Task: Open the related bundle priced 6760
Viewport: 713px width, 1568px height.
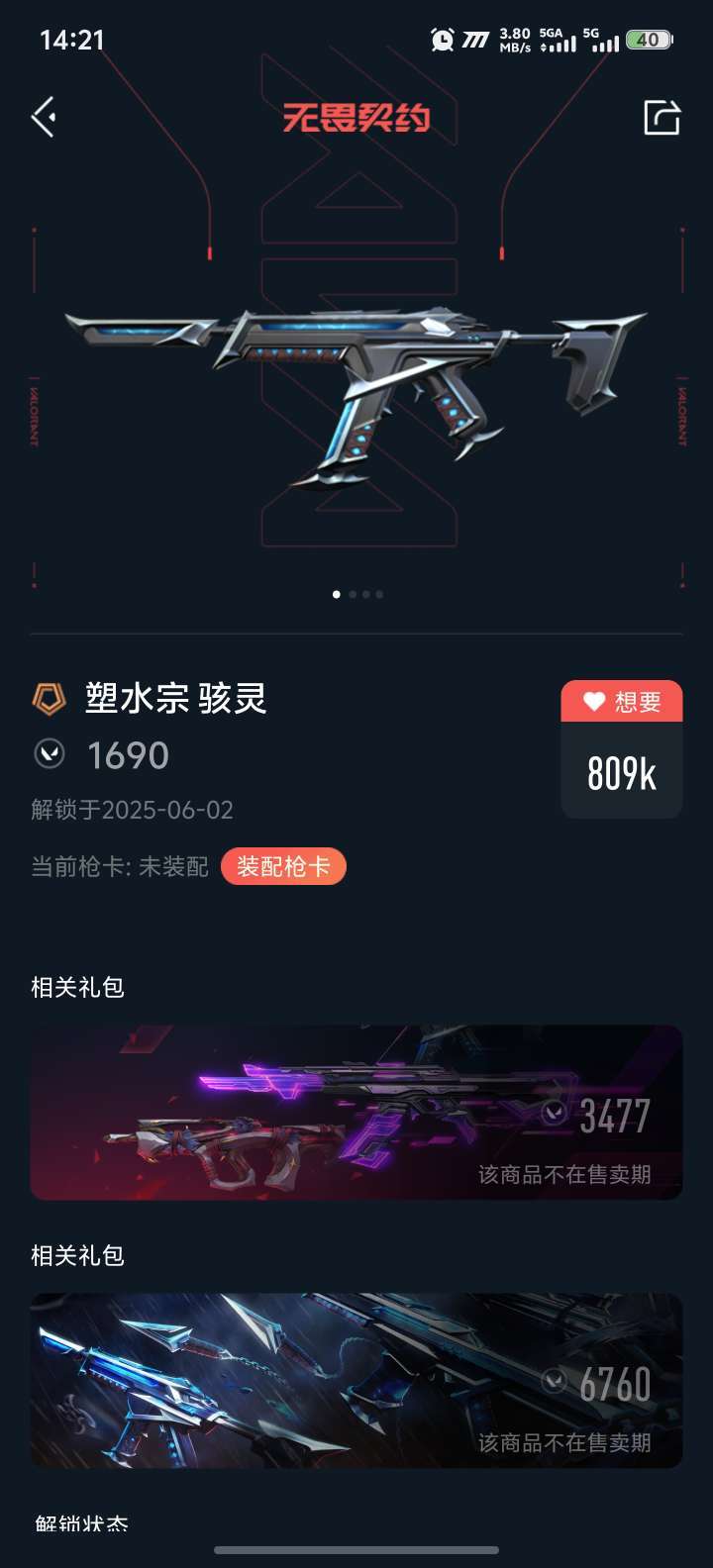Action: [356, 1381]
